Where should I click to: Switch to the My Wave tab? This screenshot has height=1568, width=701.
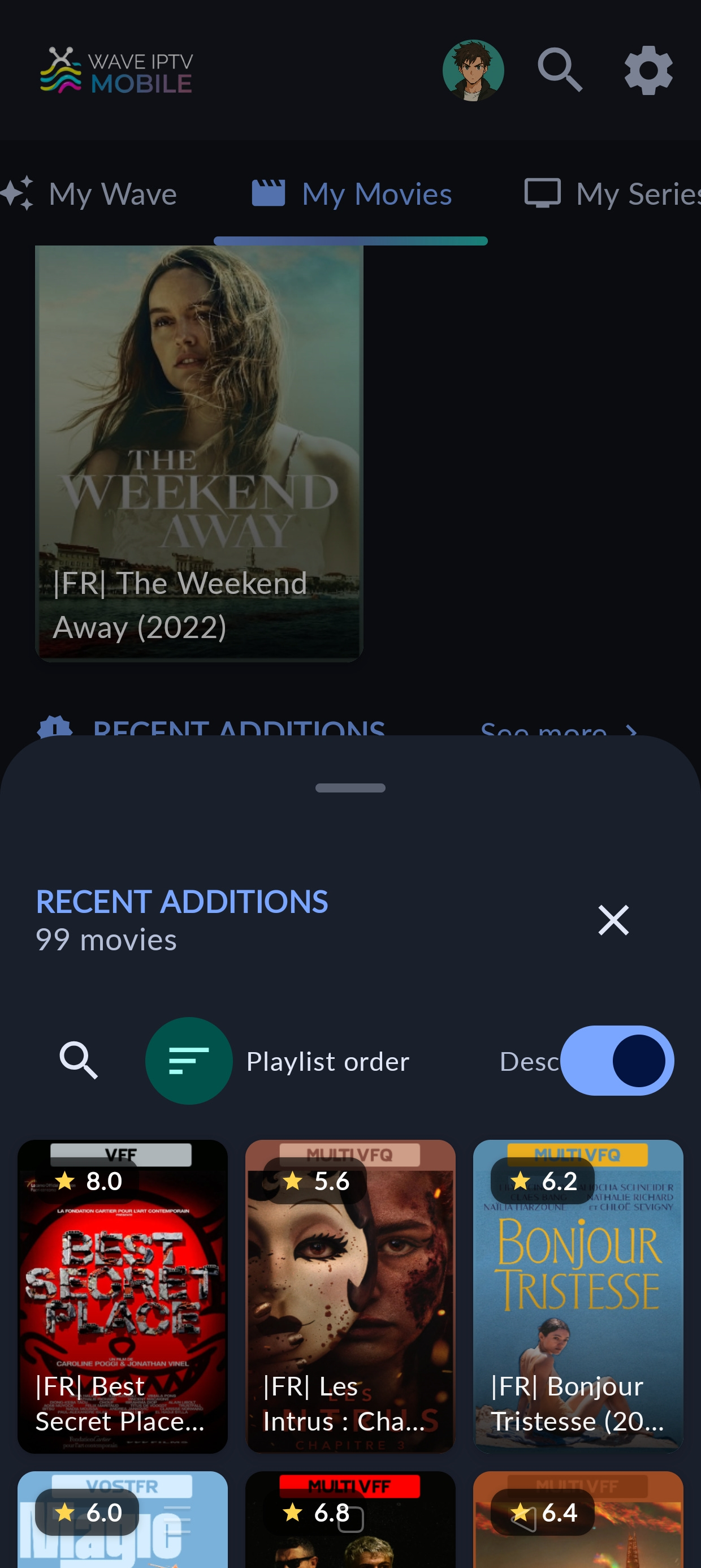91,194
